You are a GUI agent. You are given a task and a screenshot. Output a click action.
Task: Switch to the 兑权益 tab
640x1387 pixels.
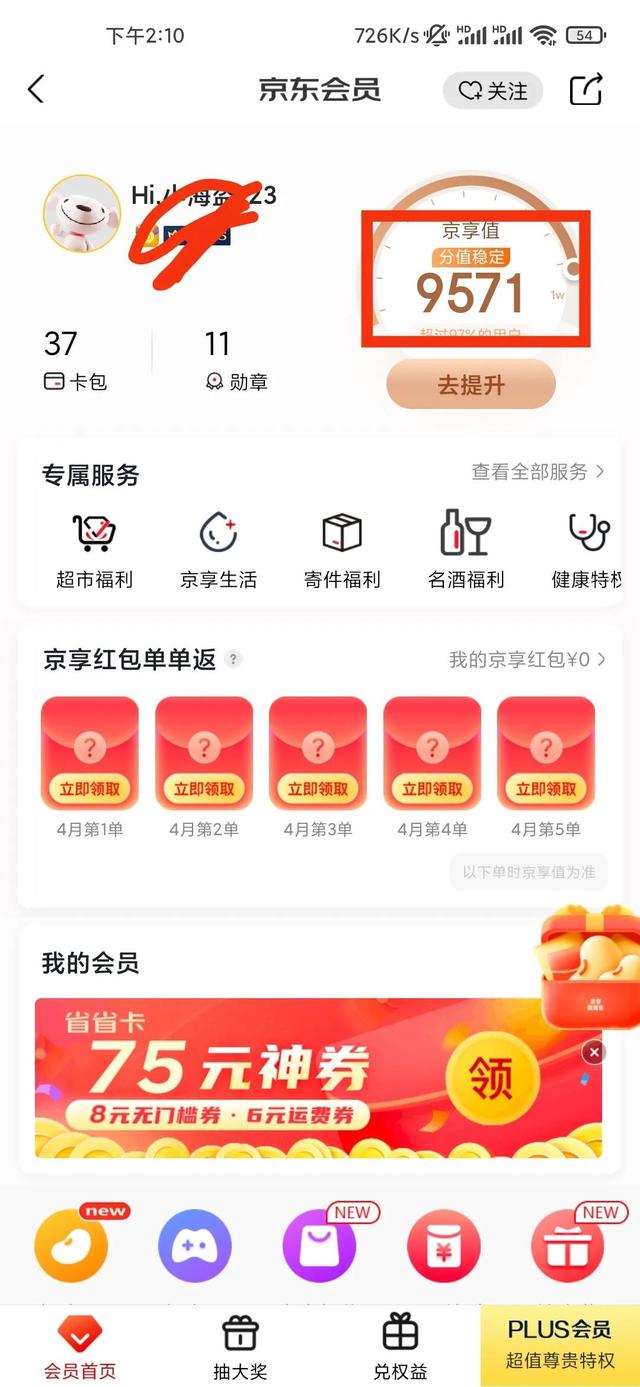coord(400,1346)
